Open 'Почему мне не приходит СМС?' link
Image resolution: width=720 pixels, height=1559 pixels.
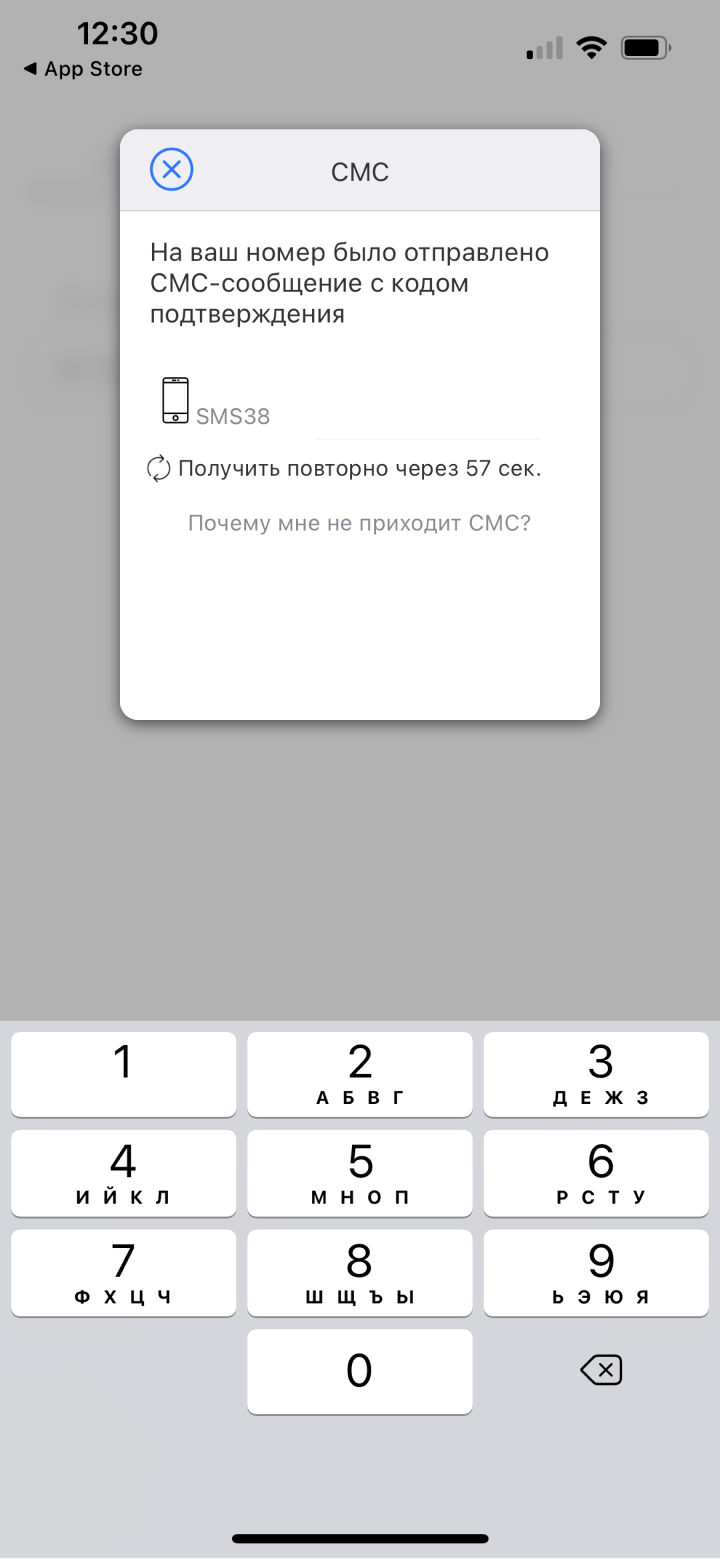[359, 523]
